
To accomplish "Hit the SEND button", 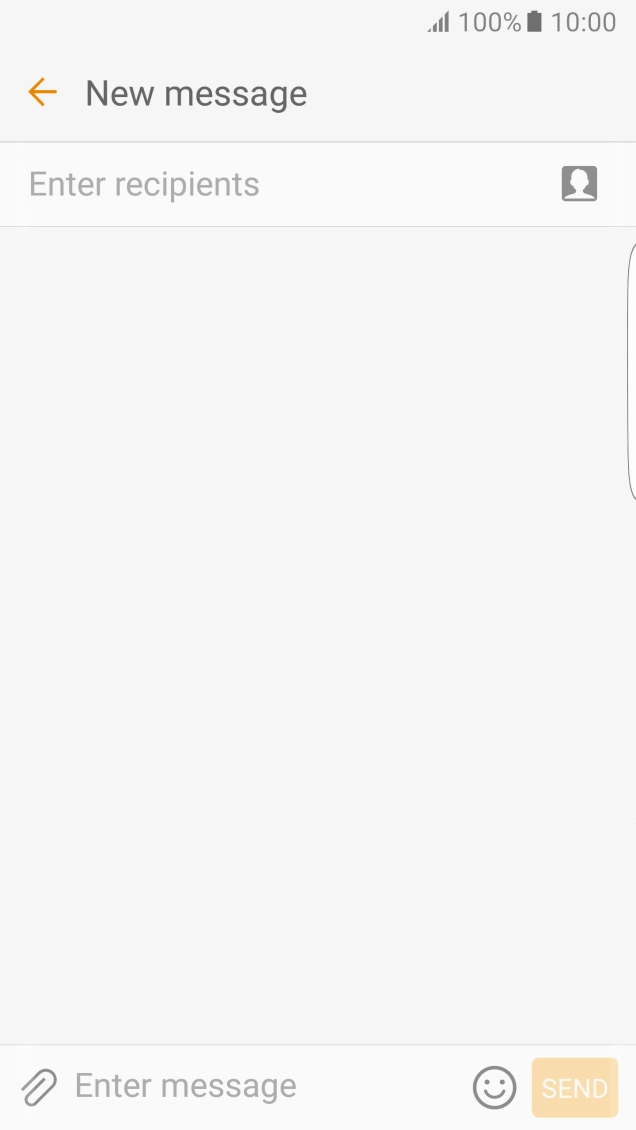I will point(575,1087).
